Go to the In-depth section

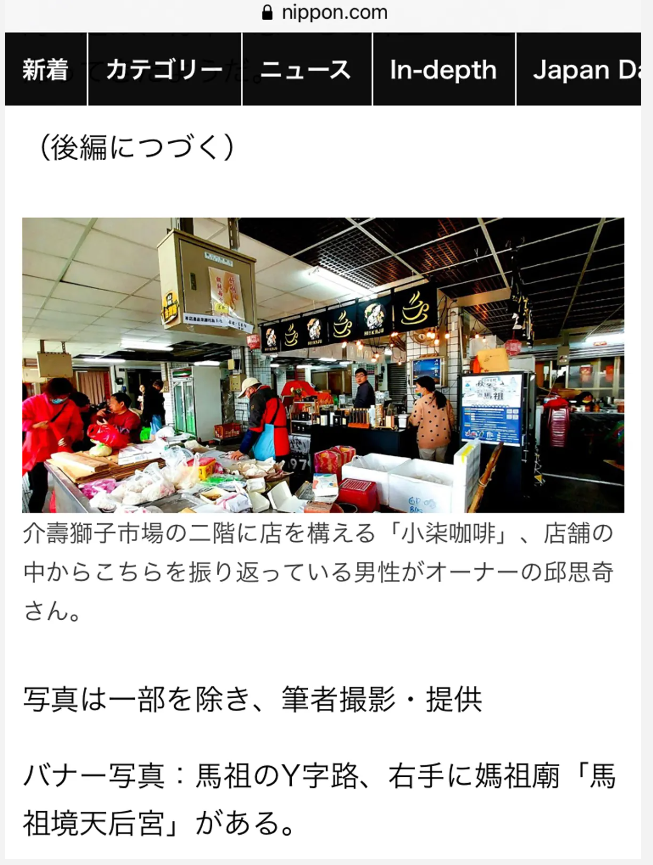tap(443, 70)
